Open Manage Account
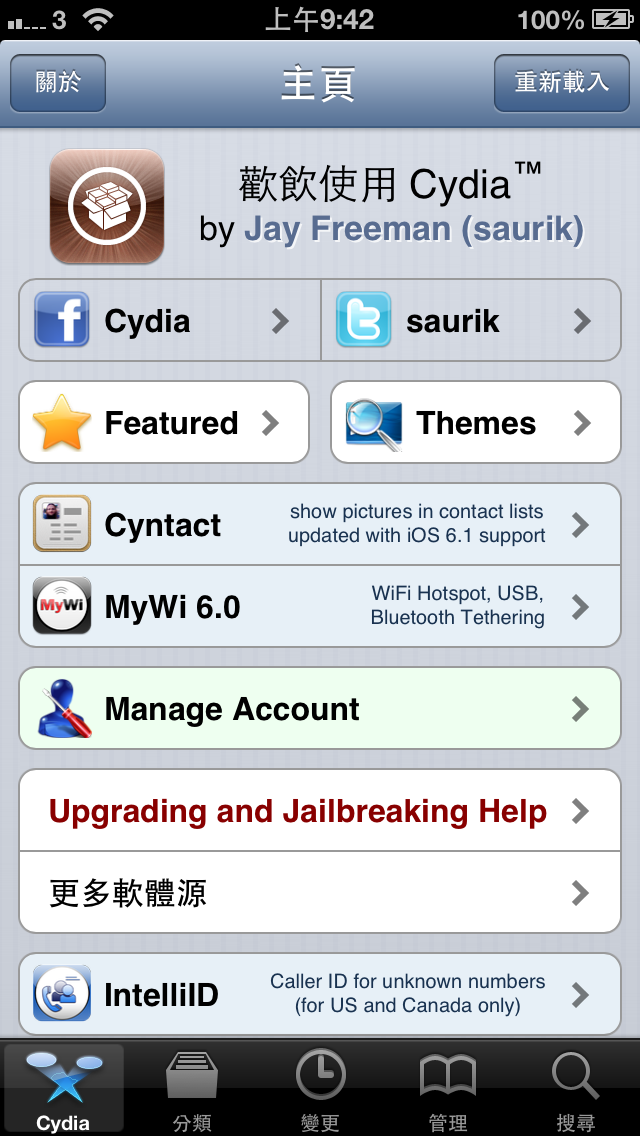The height and width of the screenshot is (1136, 640). coord(320,709)
